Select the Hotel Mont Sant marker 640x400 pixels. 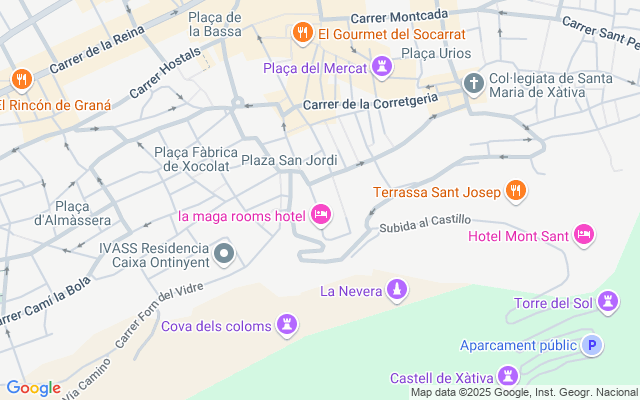pyautogui.click(x=585, y=236)
